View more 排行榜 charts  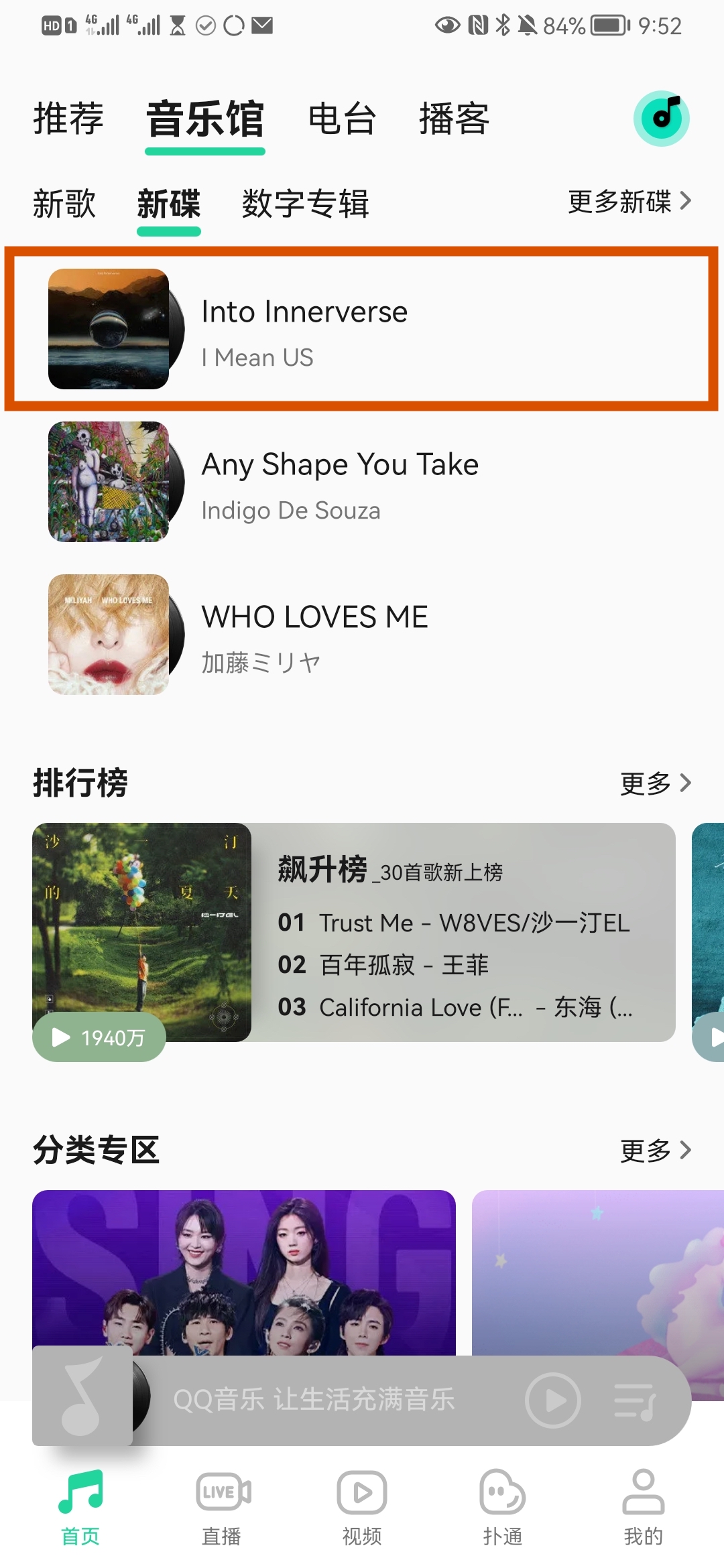pos(655,783)
